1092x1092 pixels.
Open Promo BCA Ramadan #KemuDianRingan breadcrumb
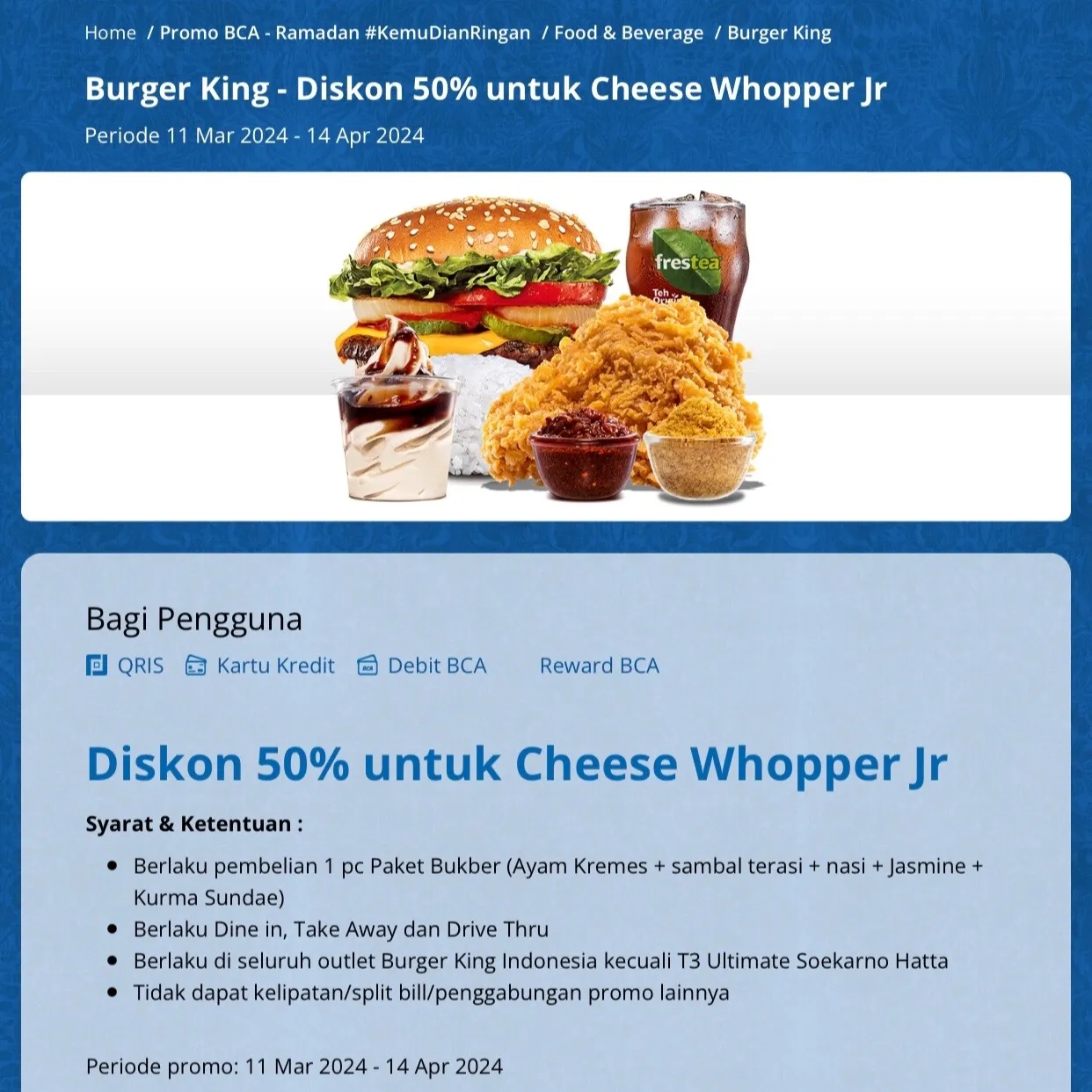point(345,33)
